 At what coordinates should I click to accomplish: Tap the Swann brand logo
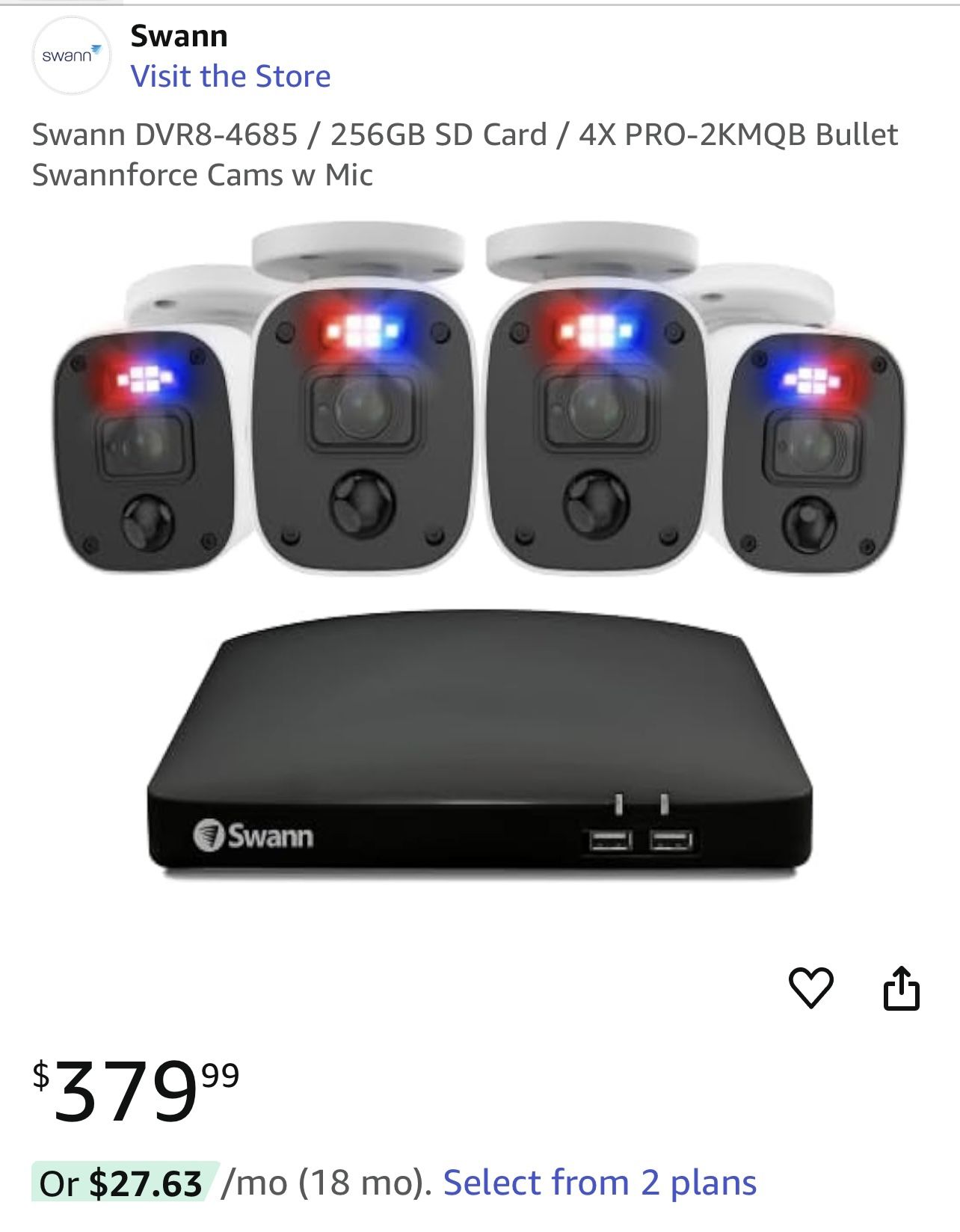(x=71, y=56)
